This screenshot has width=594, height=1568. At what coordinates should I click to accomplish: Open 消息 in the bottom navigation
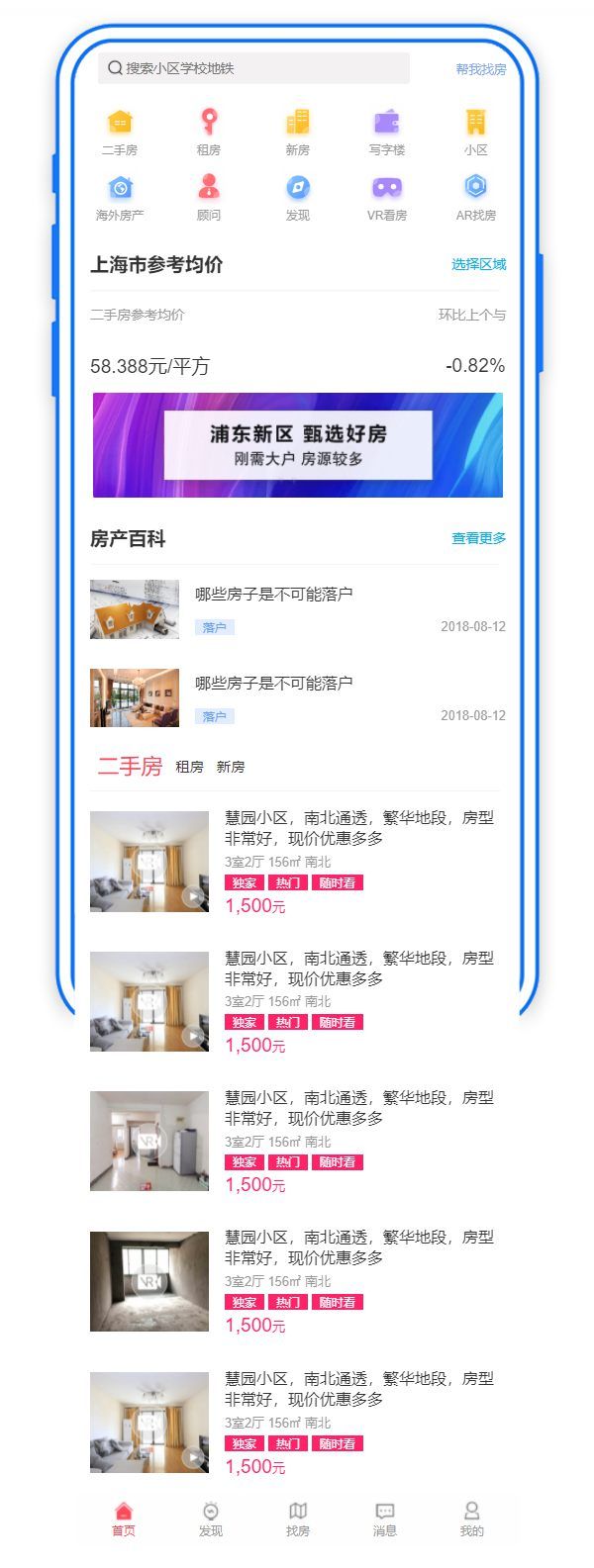(385, 1519)
